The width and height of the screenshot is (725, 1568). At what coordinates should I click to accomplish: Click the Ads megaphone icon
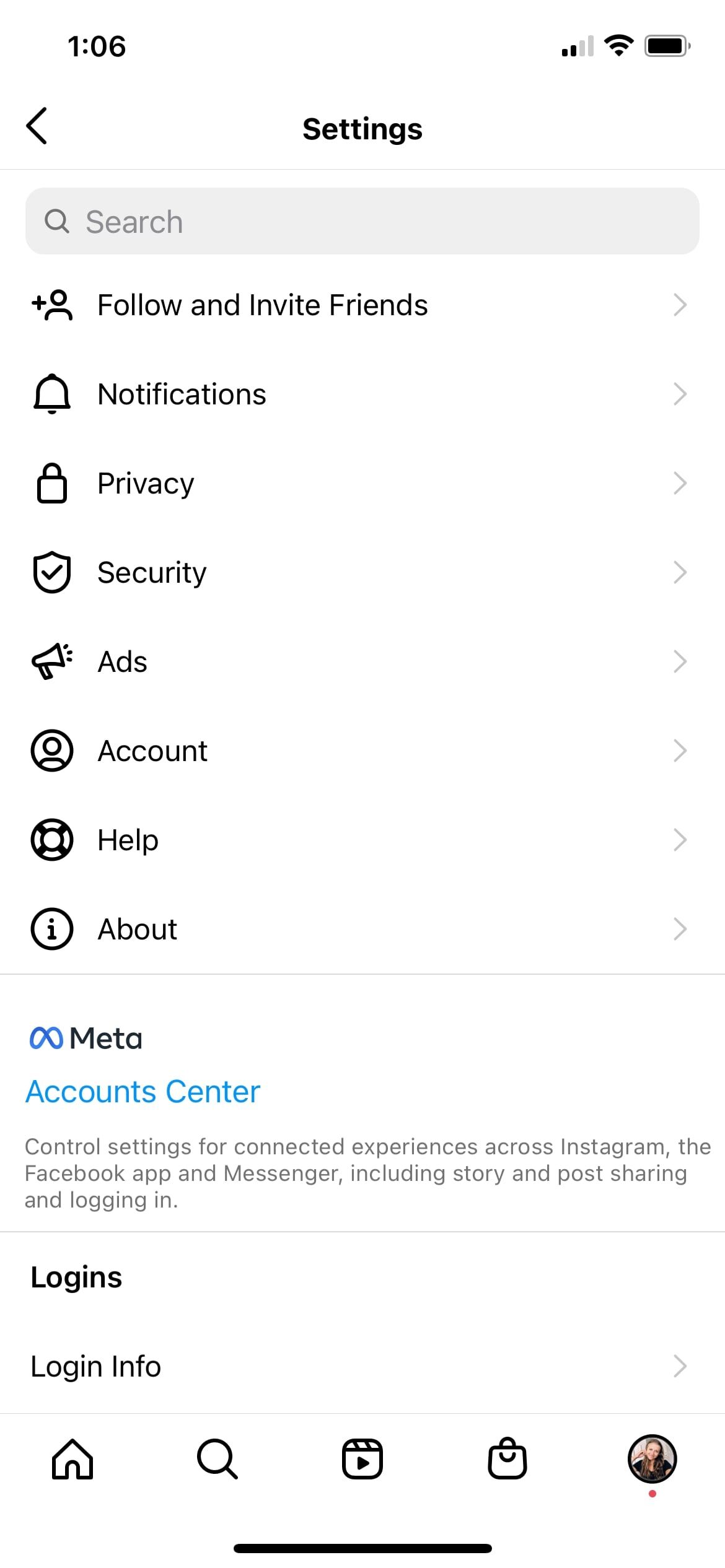click(x=50, y=661)
